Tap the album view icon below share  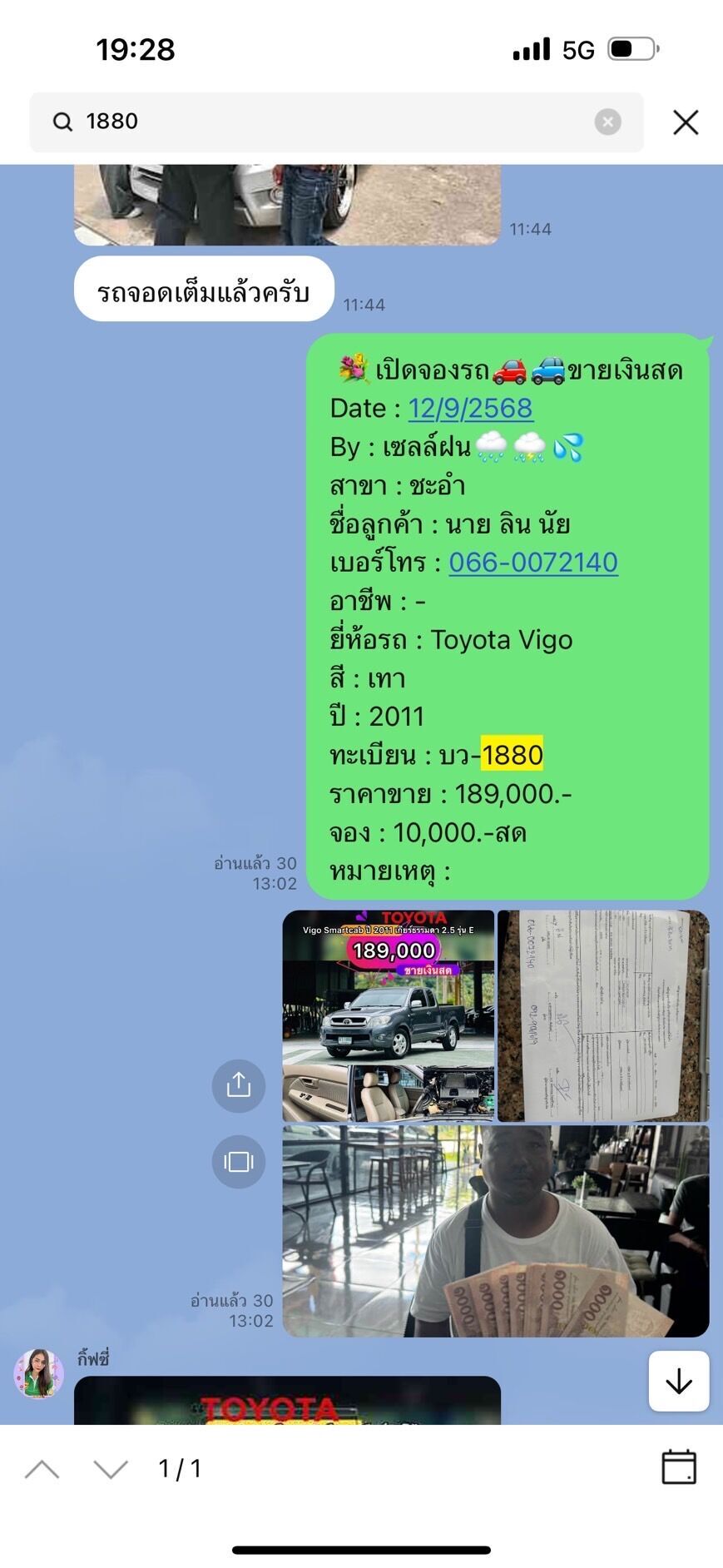239,1161
